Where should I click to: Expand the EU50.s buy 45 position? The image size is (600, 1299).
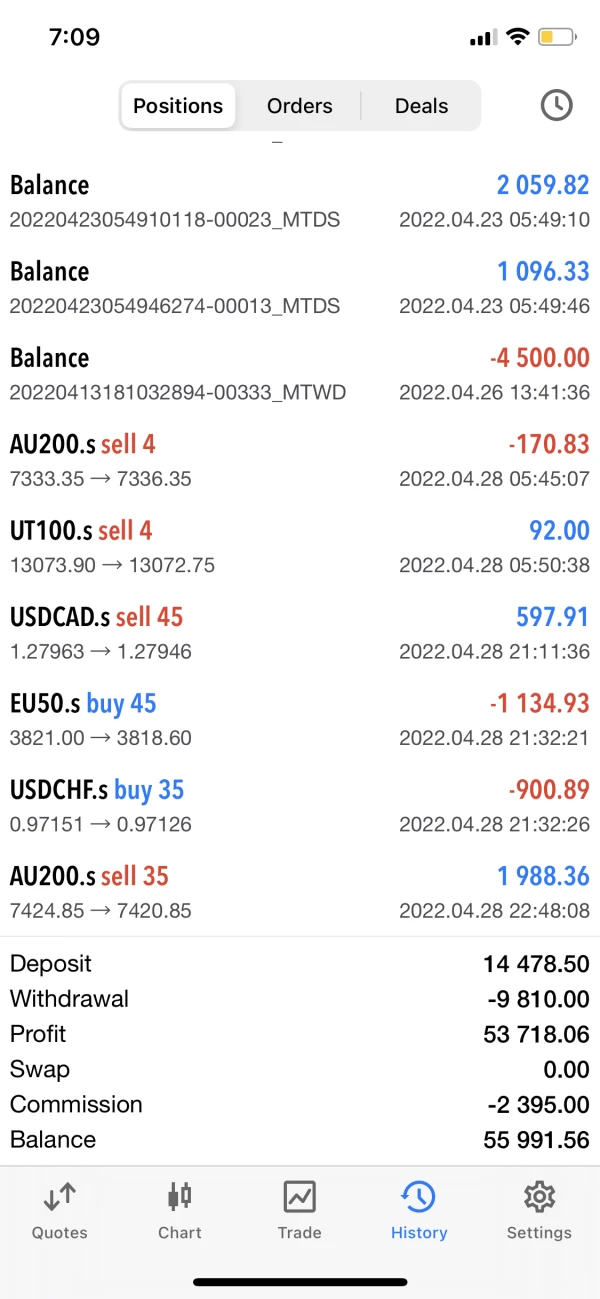pos(300,720)
